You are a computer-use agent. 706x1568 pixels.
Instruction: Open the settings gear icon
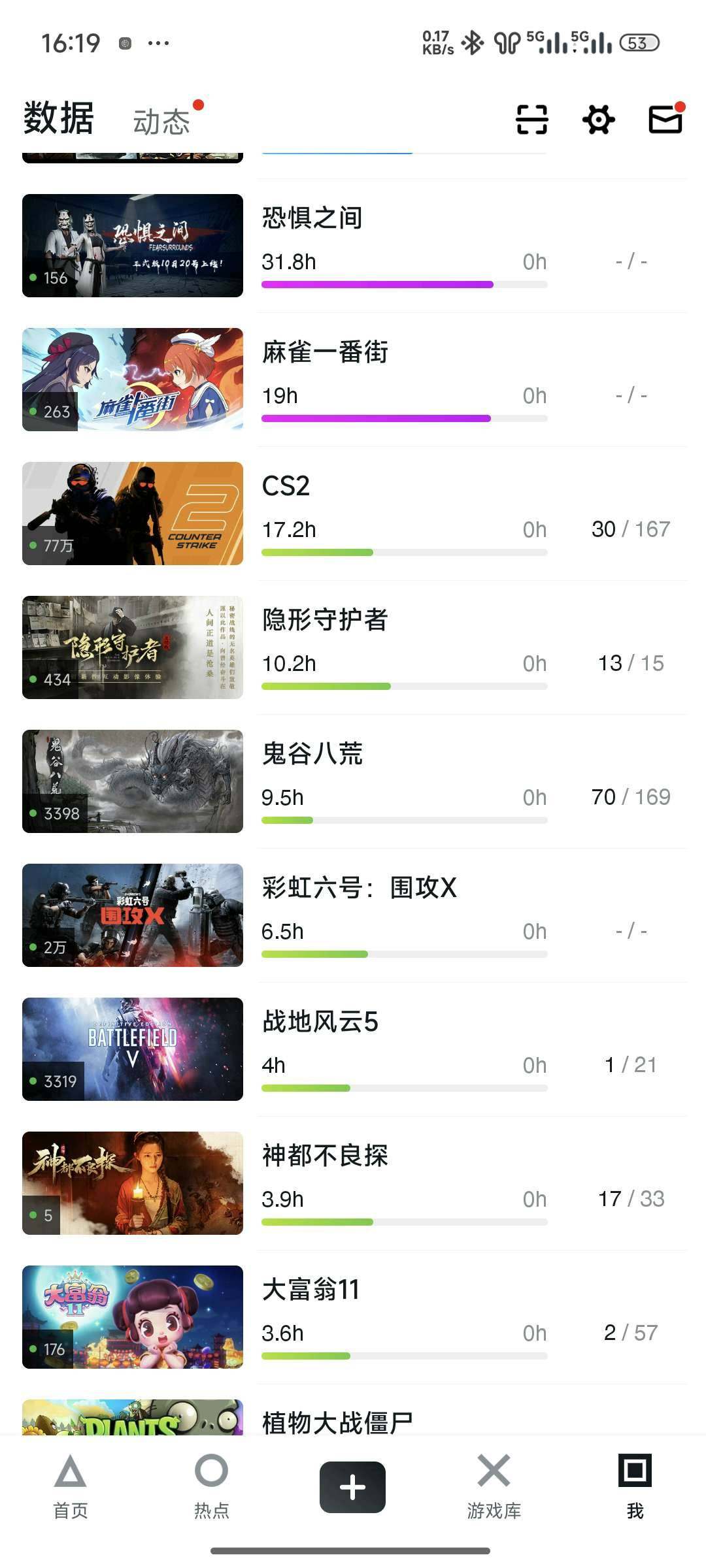pyautogui.click(x=598, y=120)
